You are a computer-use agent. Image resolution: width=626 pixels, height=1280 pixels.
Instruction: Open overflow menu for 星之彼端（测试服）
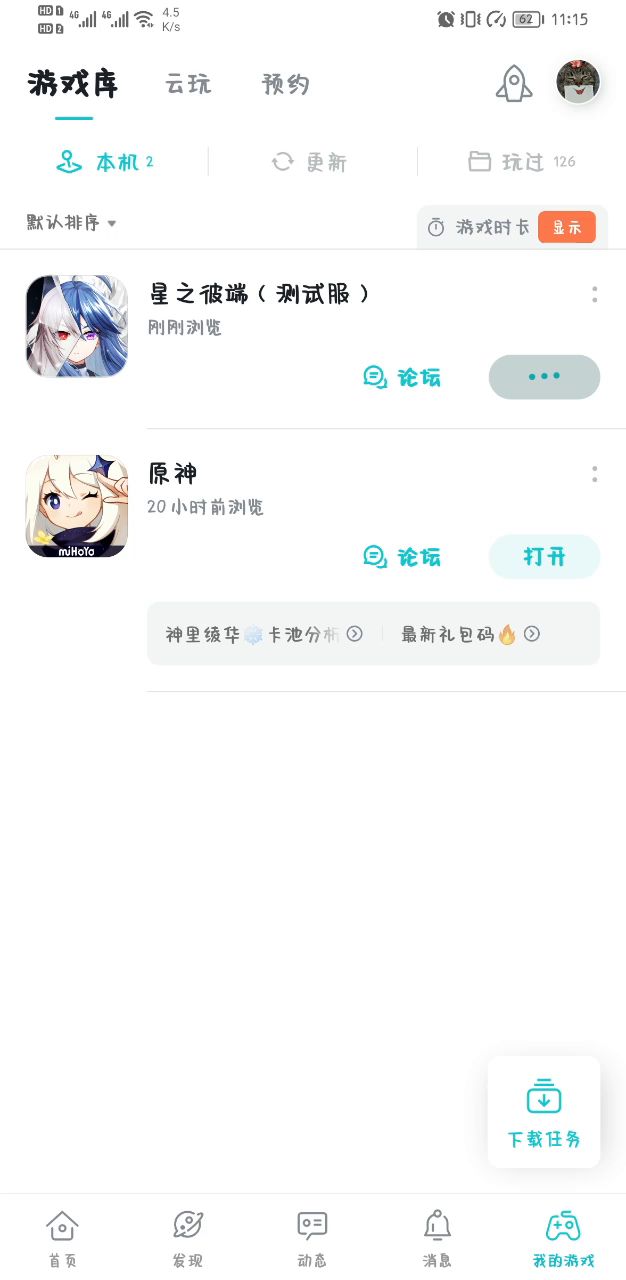tap(594, 294)
